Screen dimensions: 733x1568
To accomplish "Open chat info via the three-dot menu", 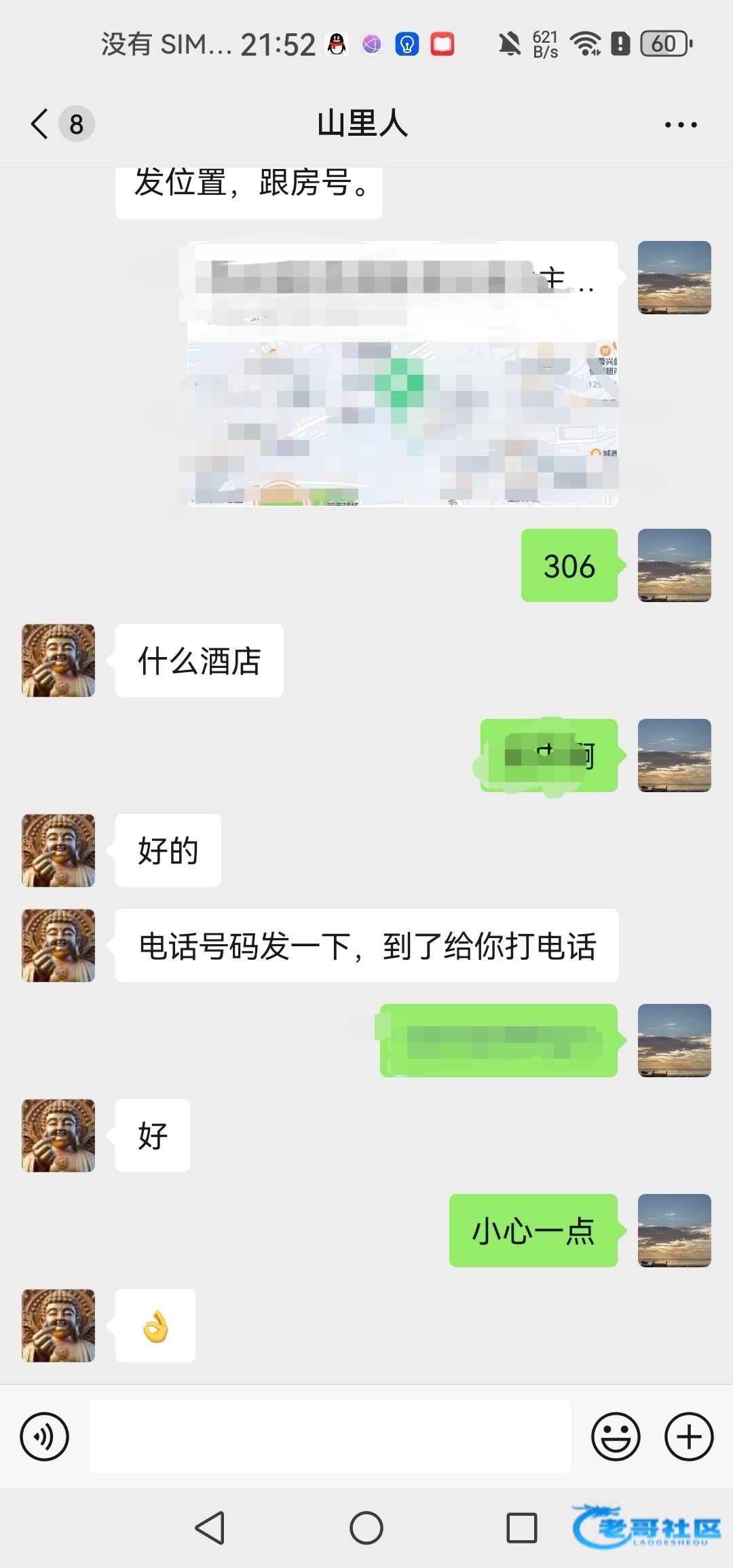I will pos(680,125).
